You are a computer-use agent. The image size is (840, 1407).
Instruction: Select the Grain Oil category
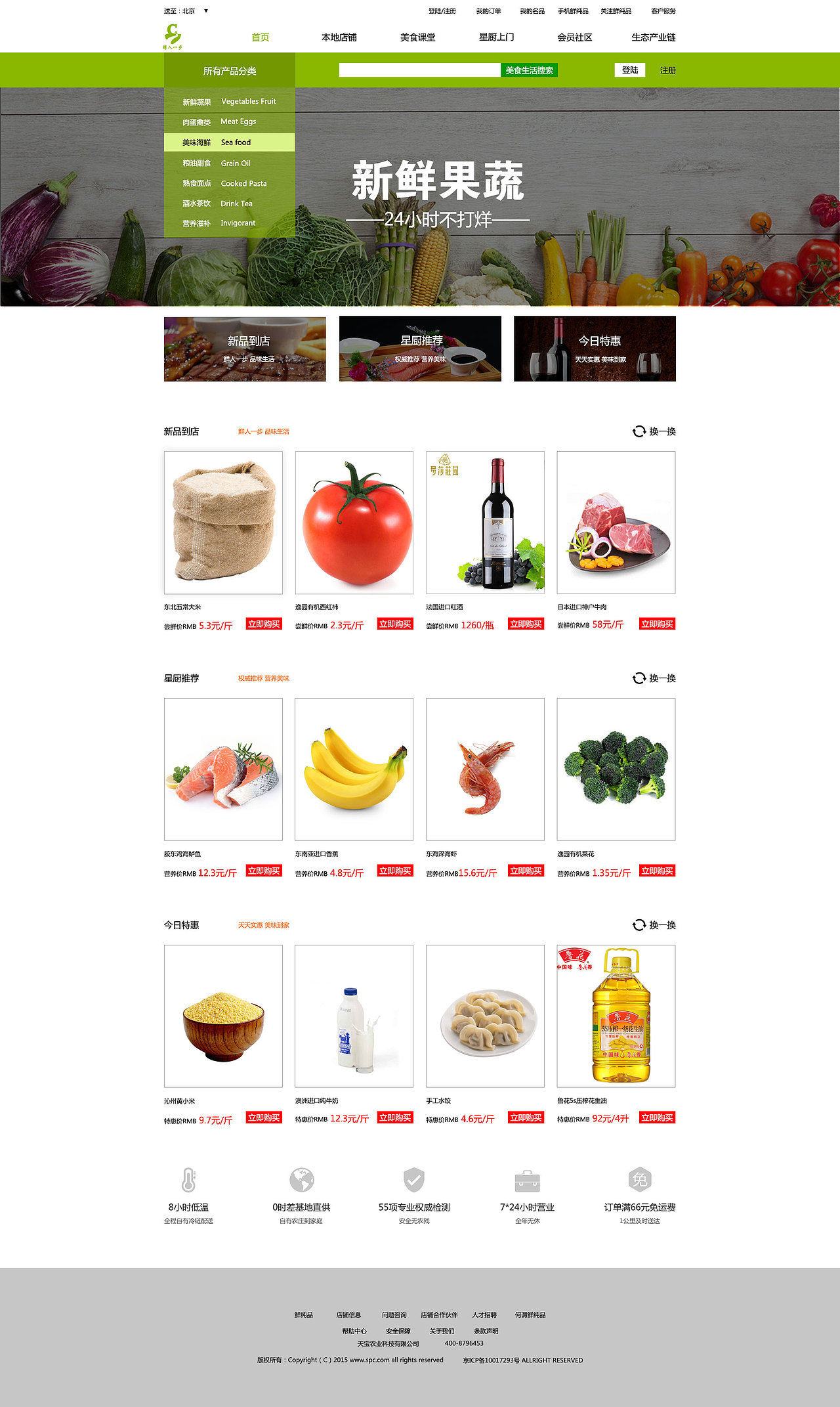(x=229, y=163)
